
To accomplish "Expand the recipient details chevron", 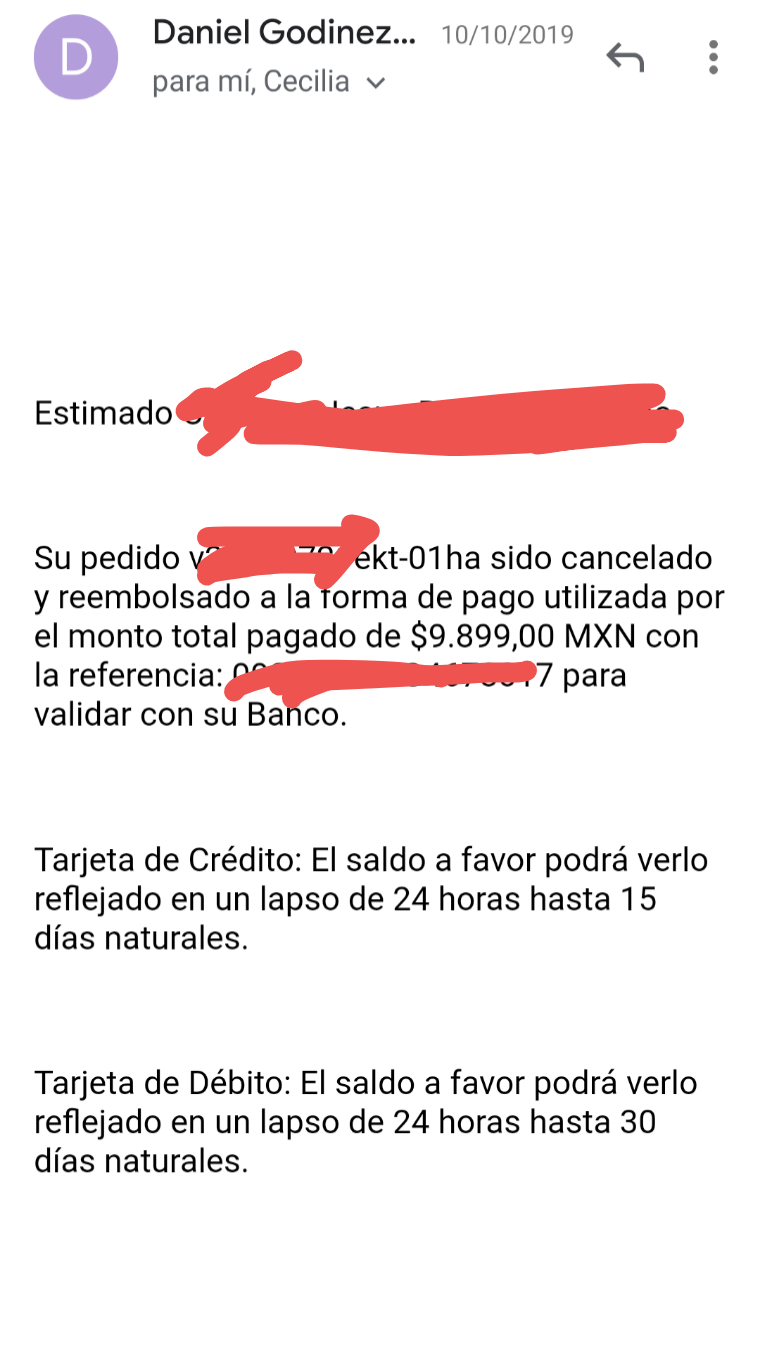I will pos(376,83).
